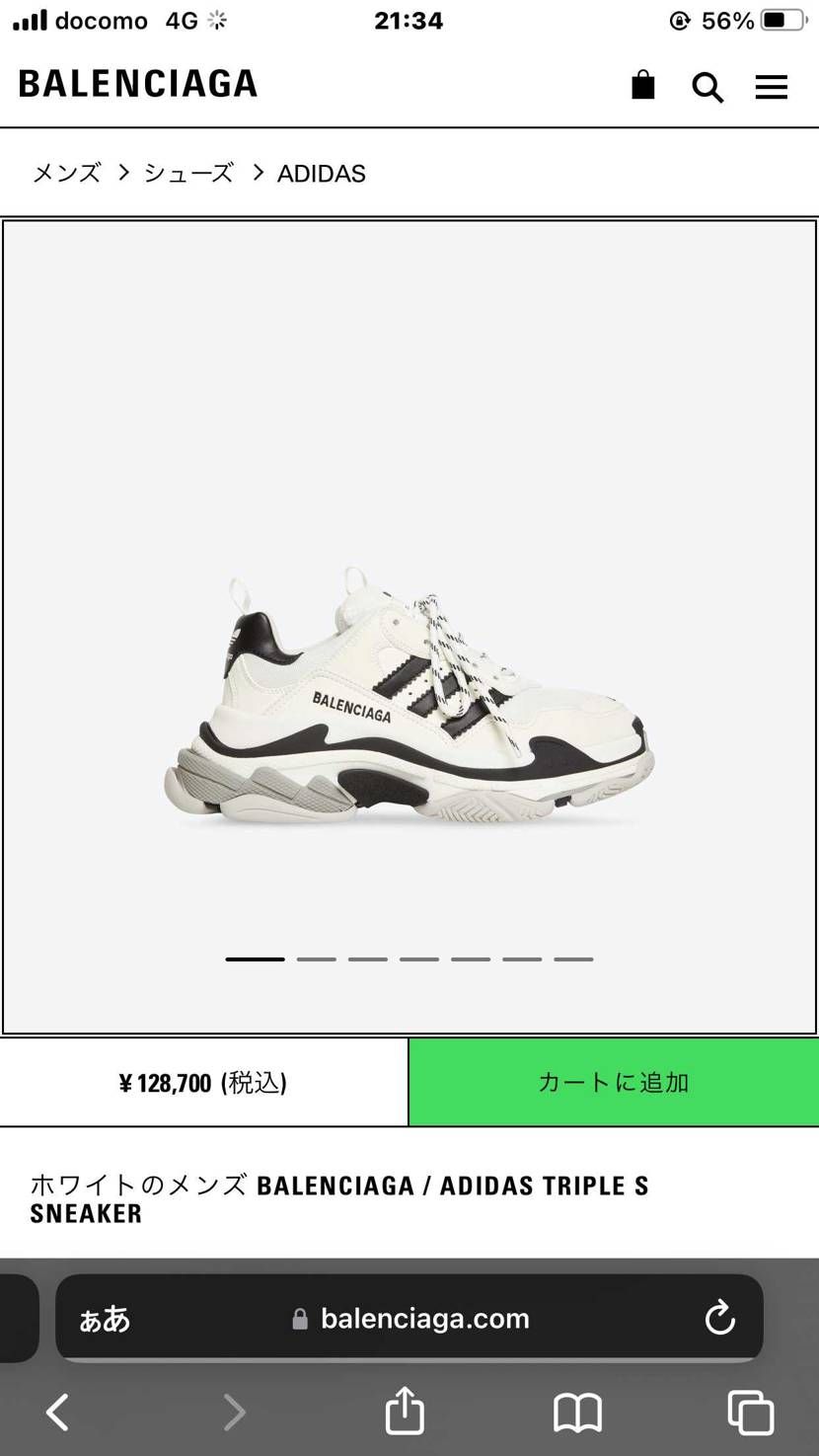Screen dimensions: 819x1456
Task: Open the BALENCIAGA logo homepage link
Action: 136,84
